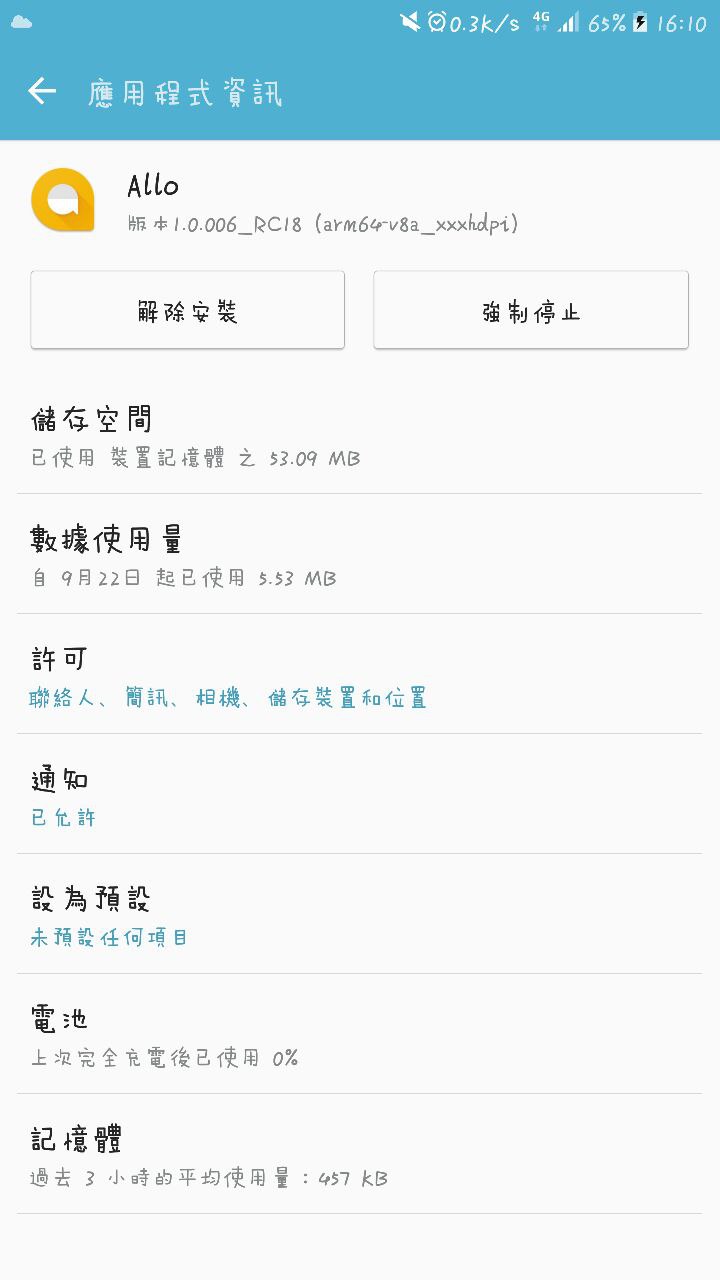Open the 電池 battery usage row
The width and height of the screenshot is (720, 1280).
click(x=360, y=1036)
